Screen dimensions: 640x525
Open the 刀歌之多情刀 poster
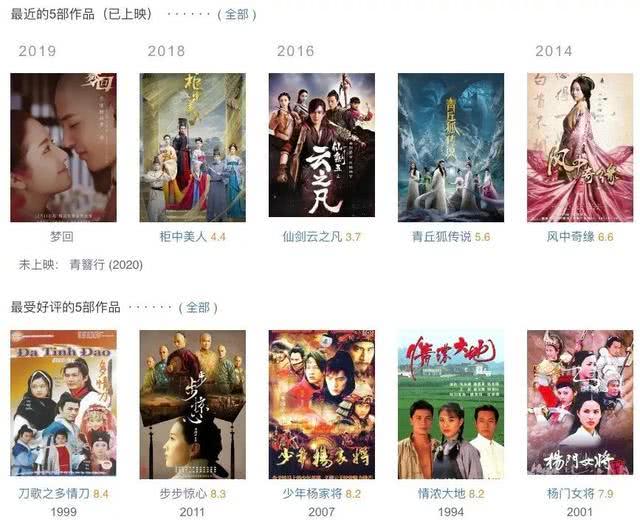[63, 404]
